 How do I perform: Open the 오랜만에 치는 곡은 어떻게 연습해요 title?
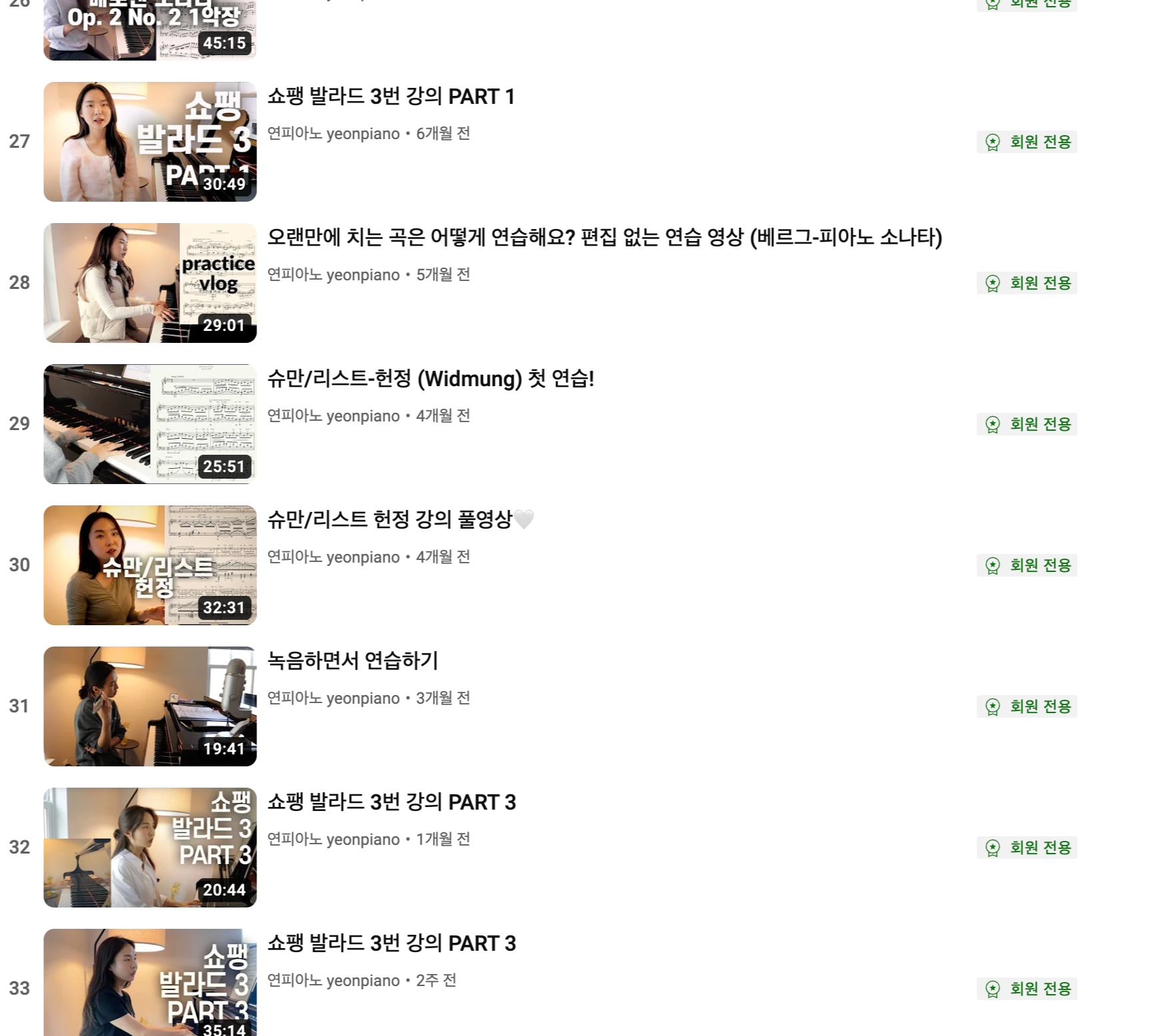[x=604, y=238]
